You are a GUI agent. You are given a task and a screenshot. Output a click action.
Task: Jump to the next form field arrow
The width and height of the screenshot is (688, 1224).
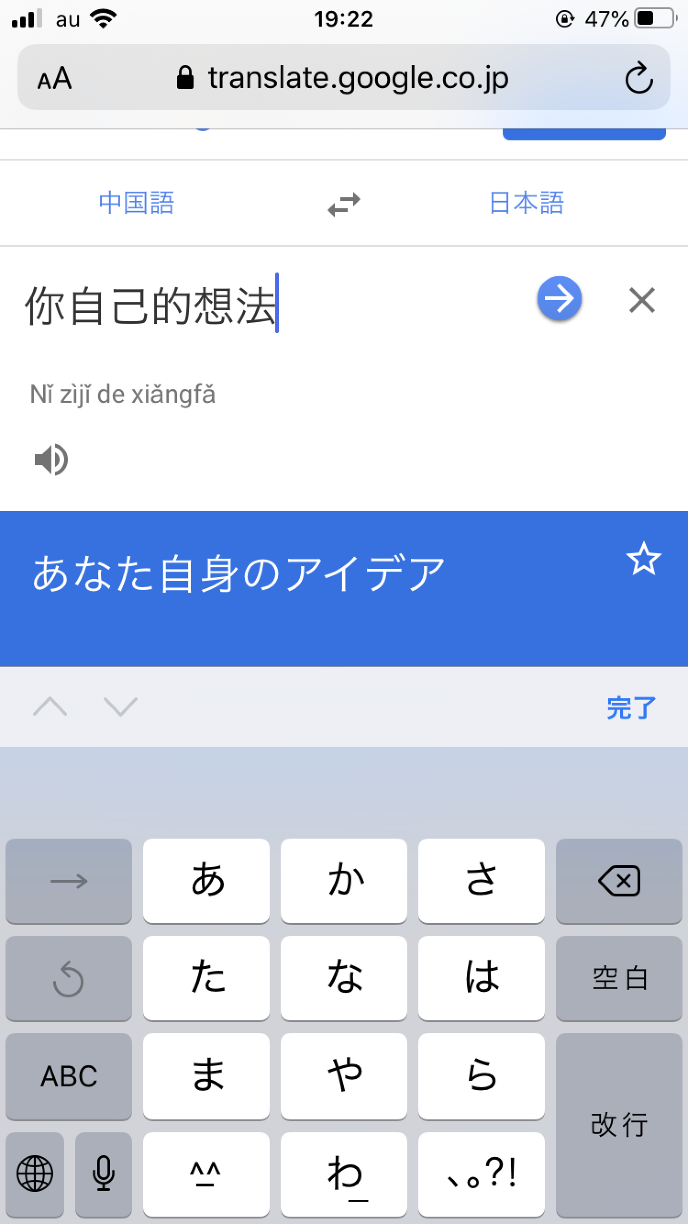[x=120, y=708]
